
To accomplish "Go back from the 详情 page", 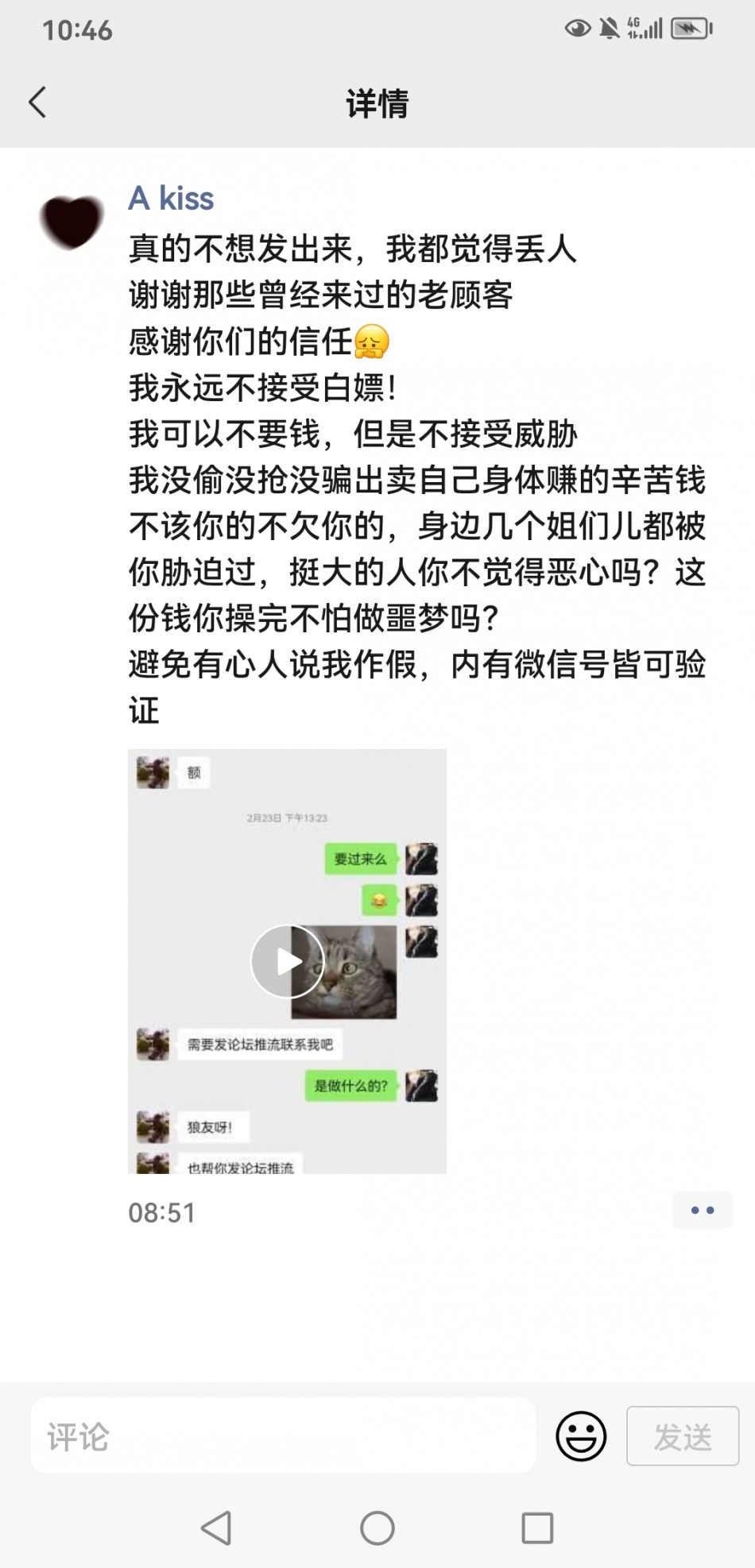I will (x=37, y=102).
